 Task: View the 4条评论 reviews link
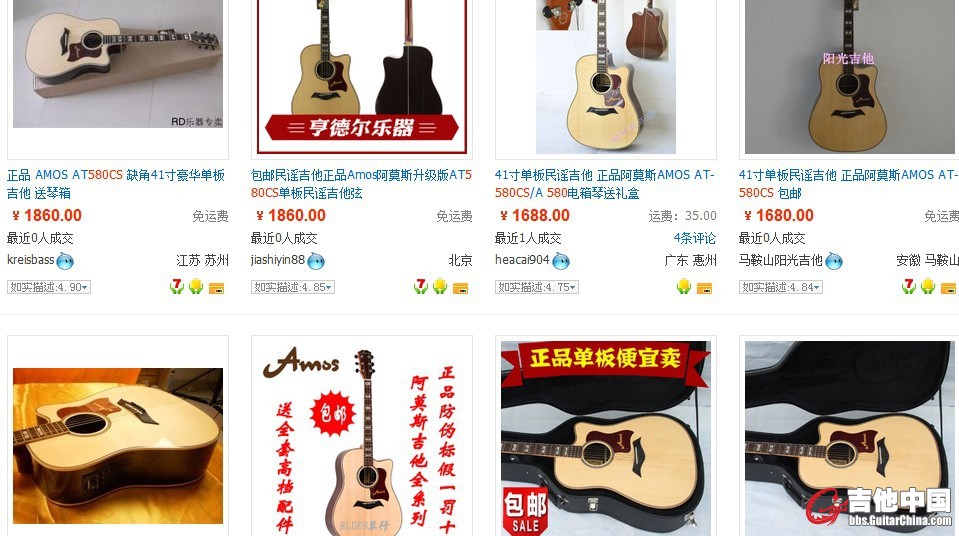(x=695, y=238)
